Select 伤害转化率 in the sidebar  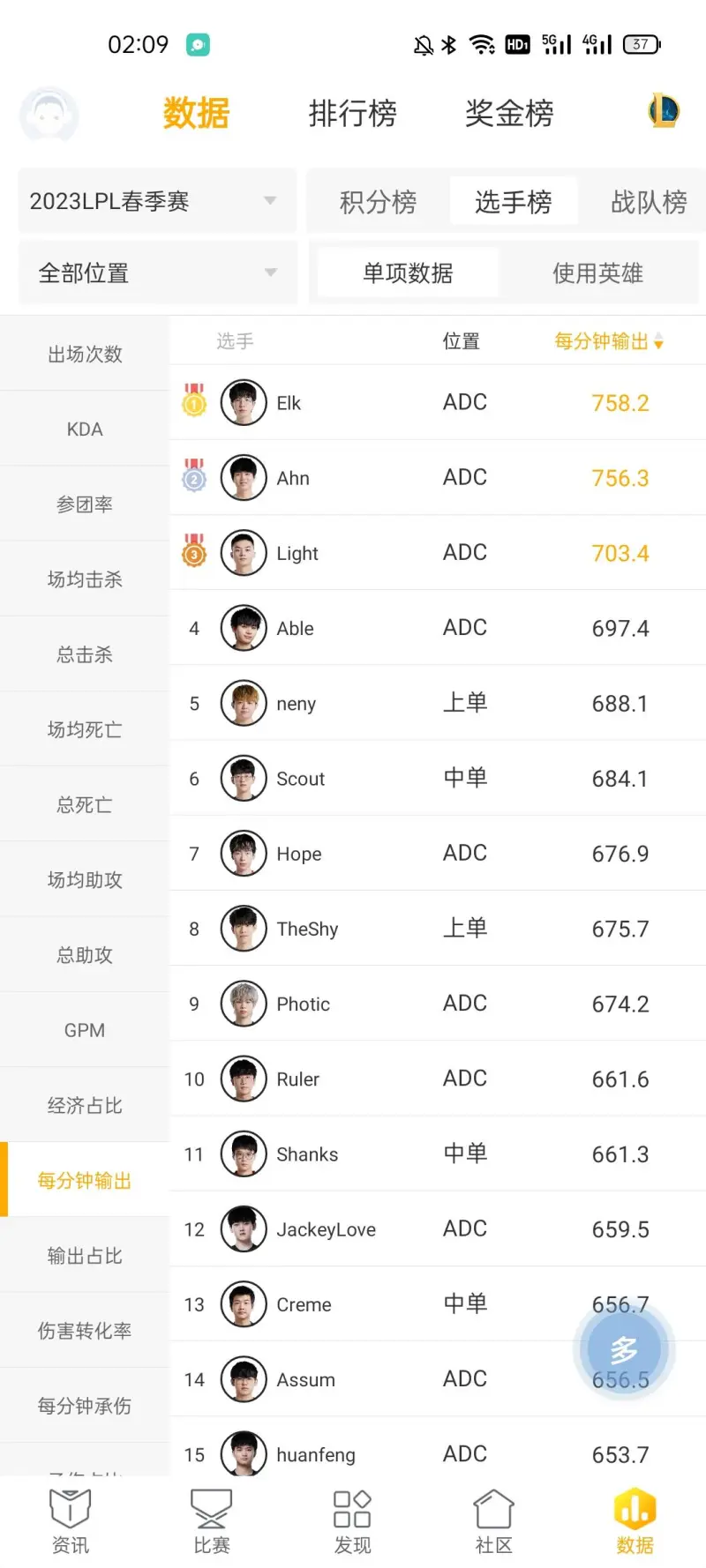85,1331
